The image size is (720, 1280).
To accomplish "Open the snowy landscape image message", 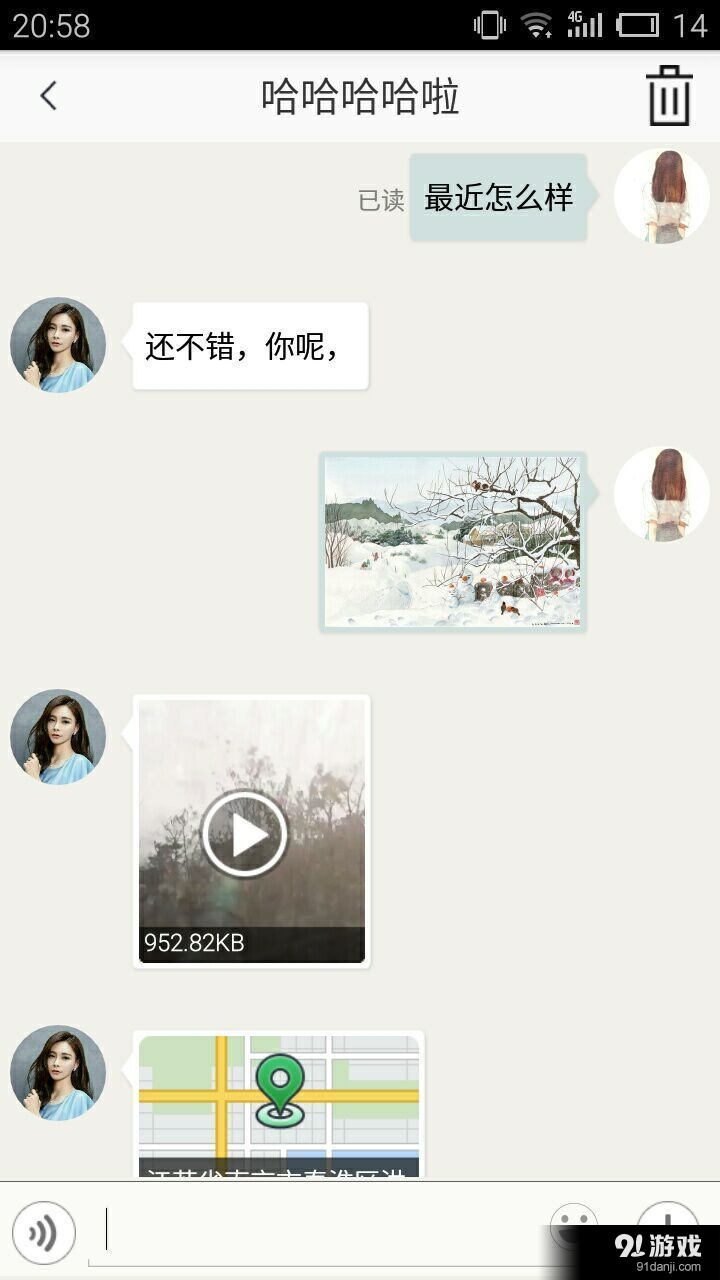I will (452, 541).
